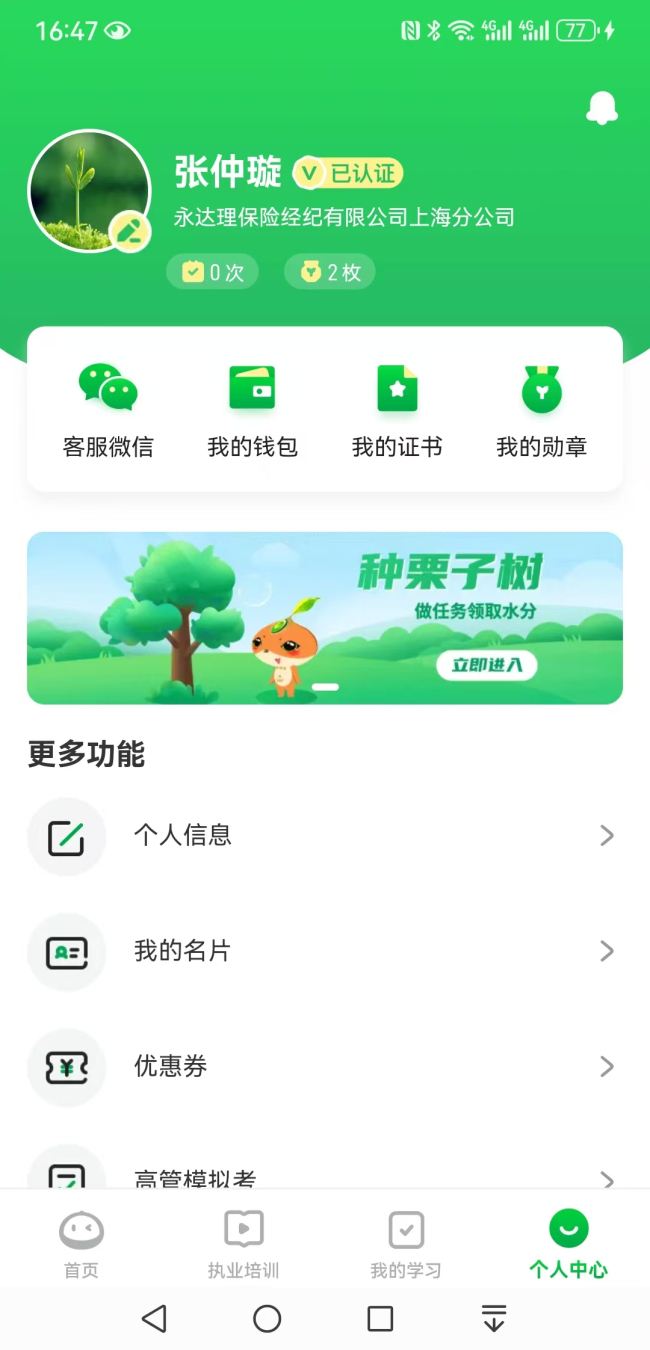Open the notifications bell

click(601, 108)
